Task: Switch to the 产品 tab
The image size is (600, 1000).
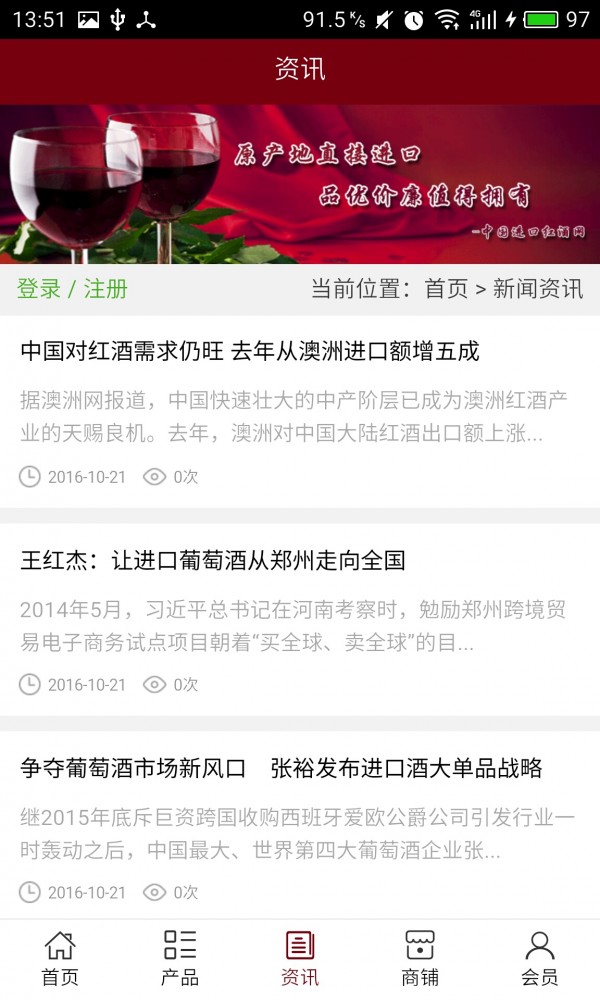Action: pyautogui.click(x=180, y=958)
